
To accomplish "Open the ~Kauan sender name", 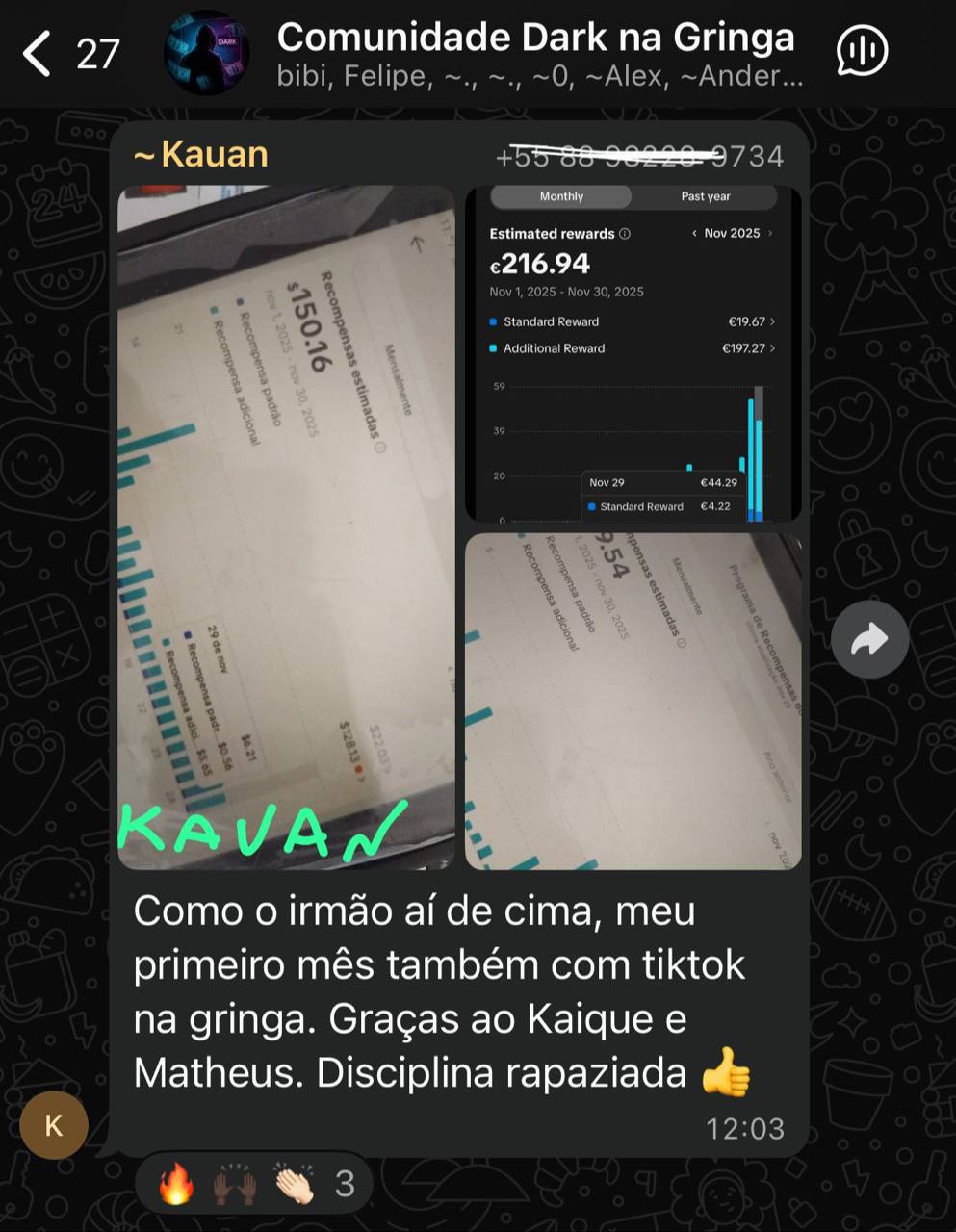I will click(x=201, y=154).
